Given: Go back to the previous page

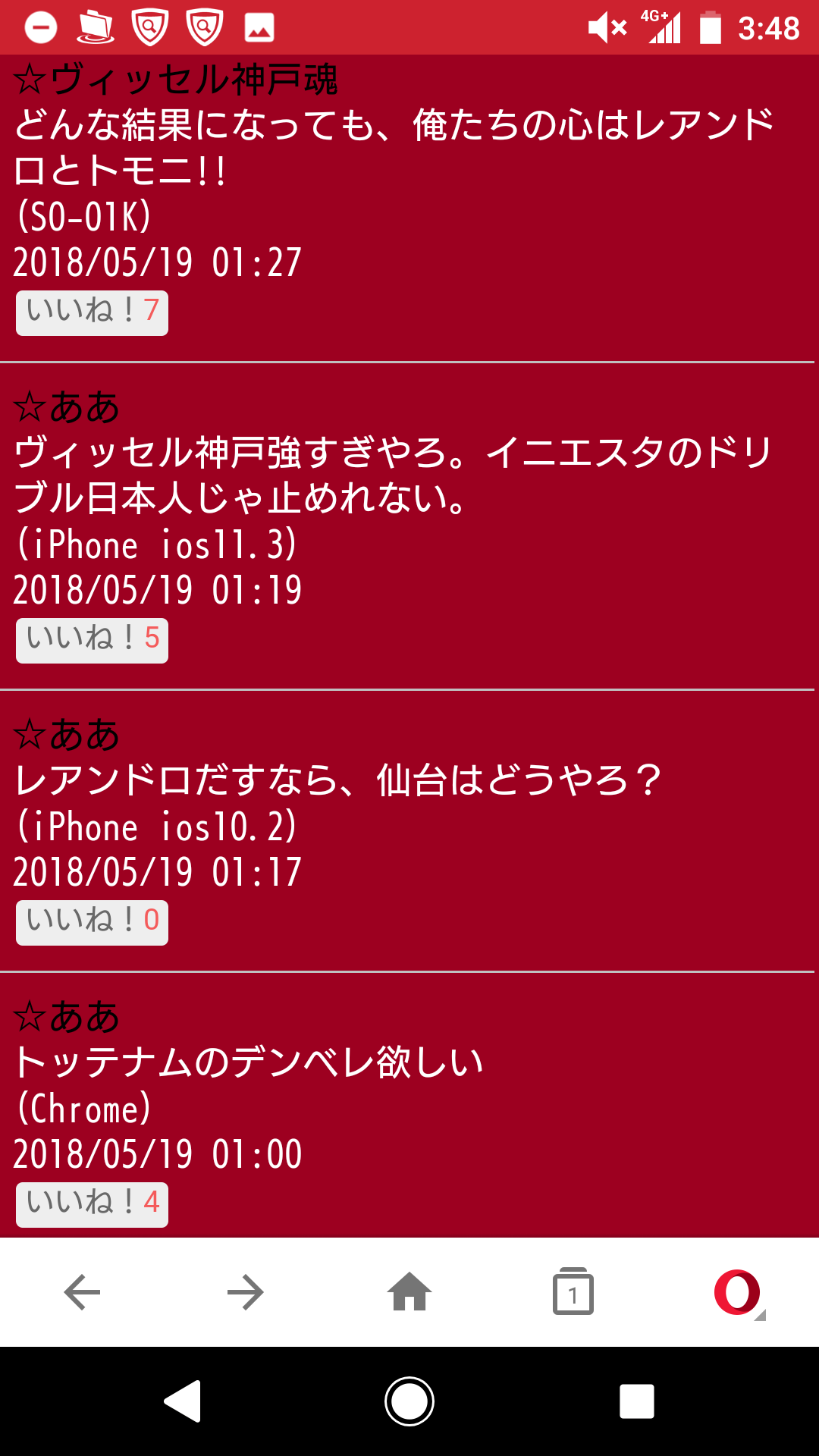Looking at the screenshot, I should (x=82, y=1292).
